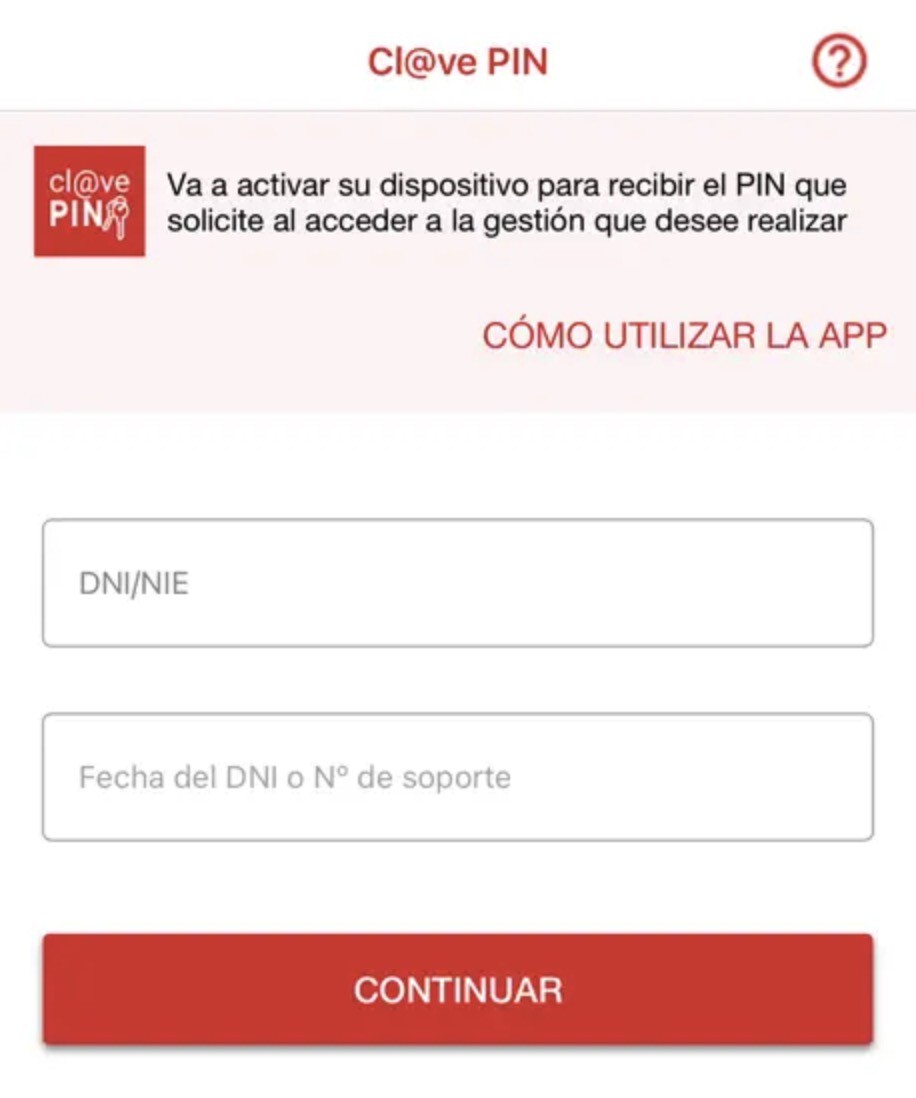Screen dimensions: 916x1098
Task: Select the Cl@ve PIN app badge icon
Action: pos(90,202)
